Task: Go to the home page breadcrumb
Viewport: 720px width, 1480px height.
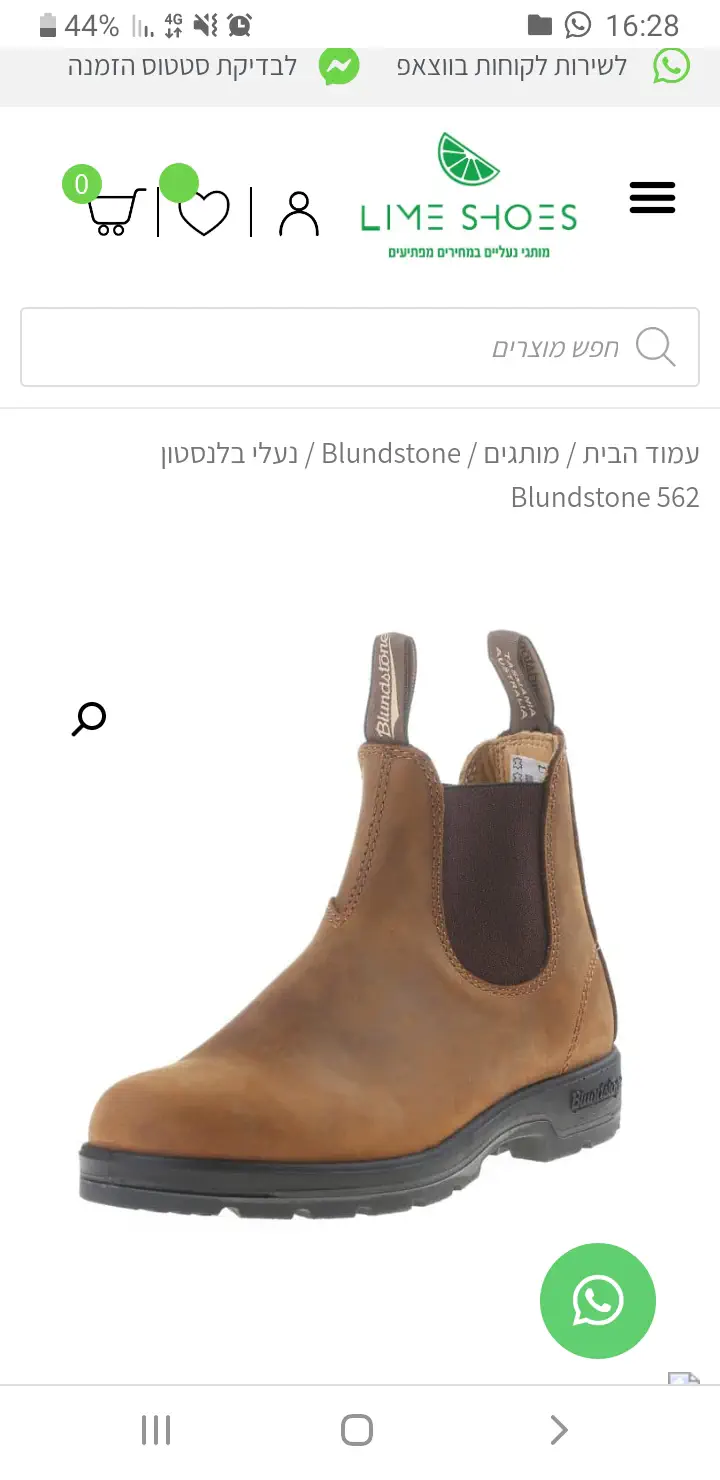Action: click(x=640, y=454)
